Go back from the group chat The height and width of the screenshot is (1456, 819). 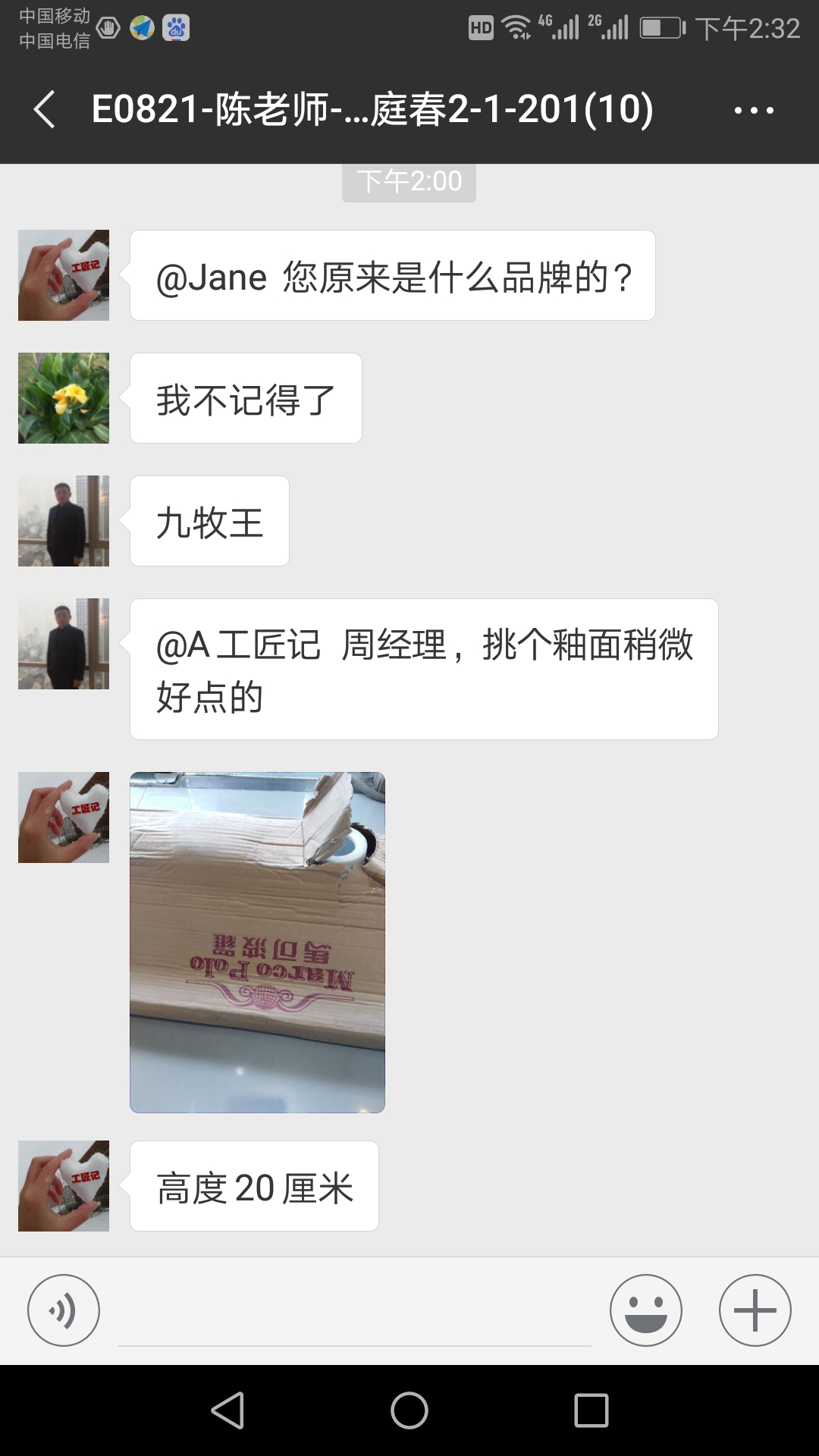[45, 109]
